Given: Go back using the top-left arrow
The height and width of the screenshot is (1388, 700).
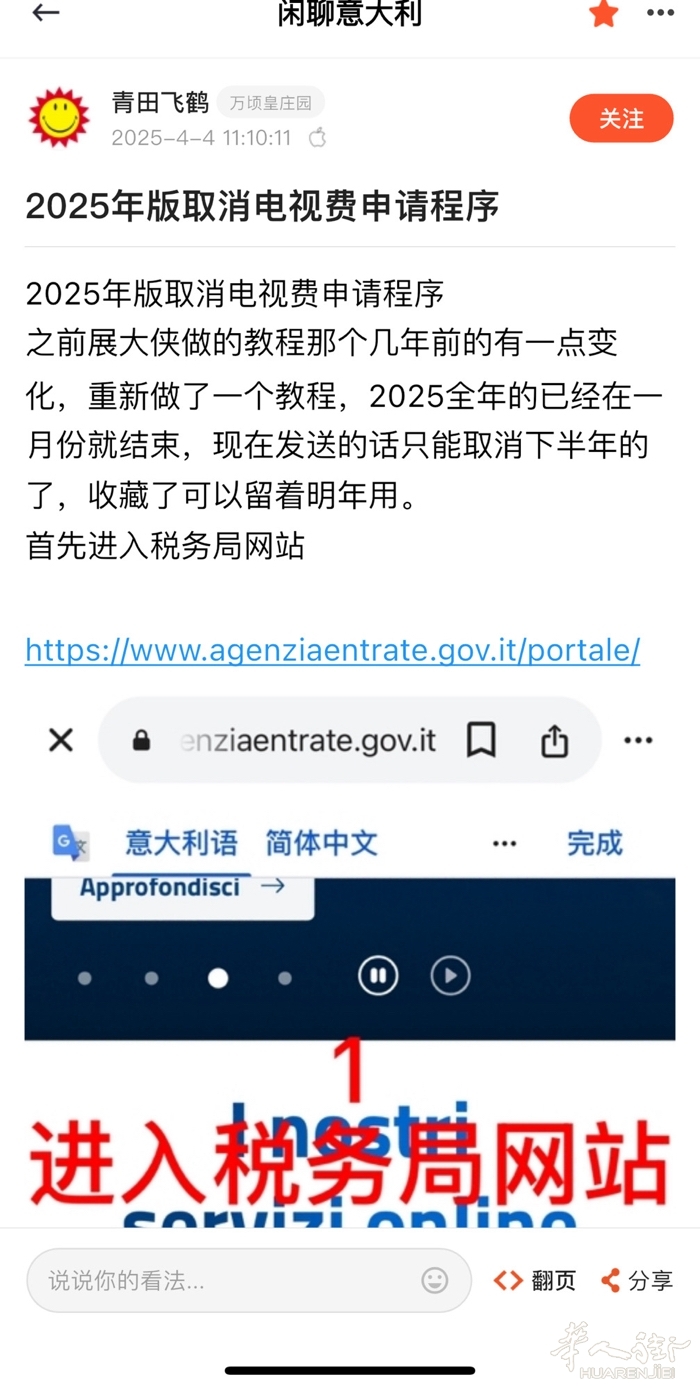Looking at the screenshot, I should [46, 14].
